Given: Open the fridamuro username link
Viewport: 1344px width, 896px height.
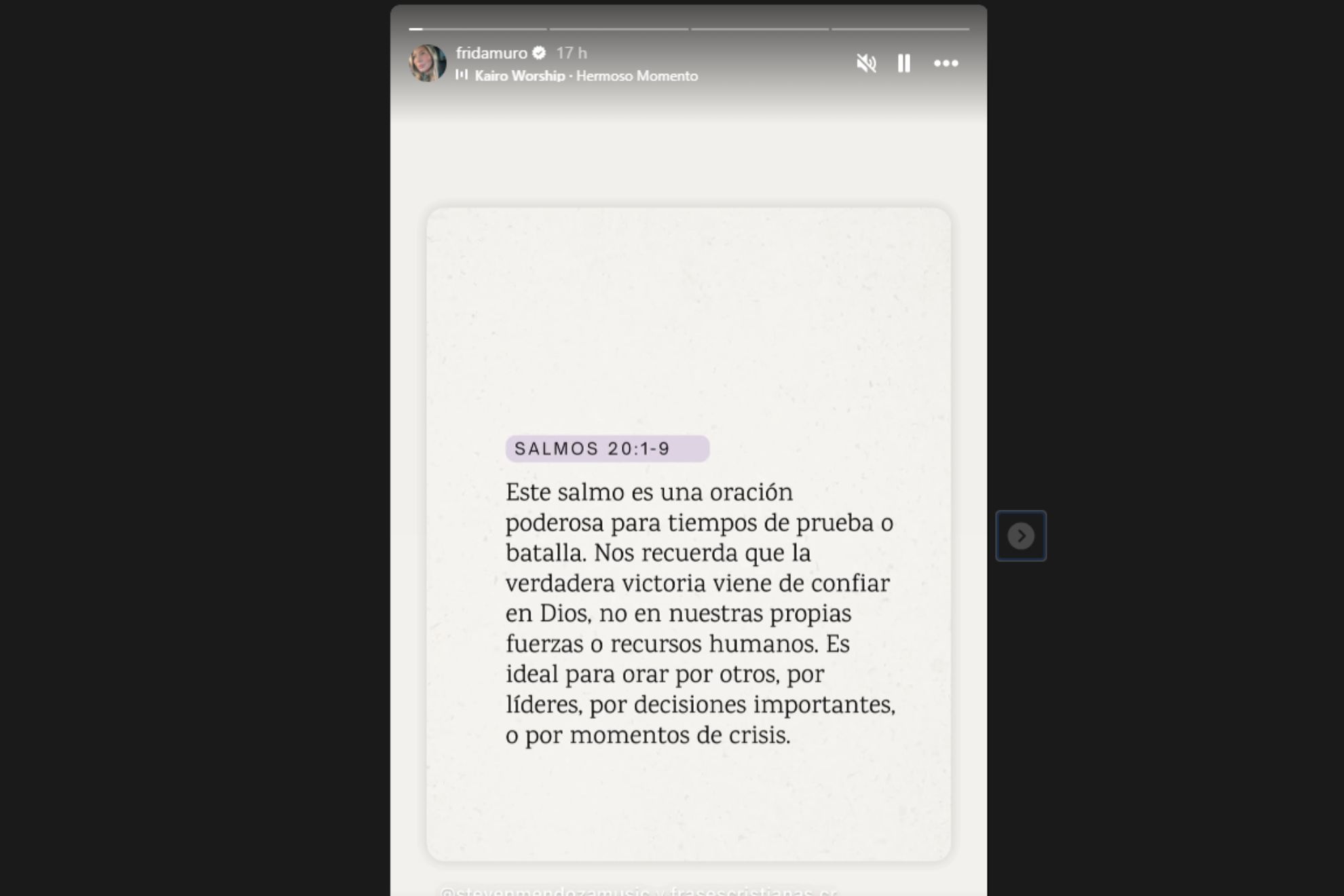Looking at the screenshot, I should (x=491, y=53).
